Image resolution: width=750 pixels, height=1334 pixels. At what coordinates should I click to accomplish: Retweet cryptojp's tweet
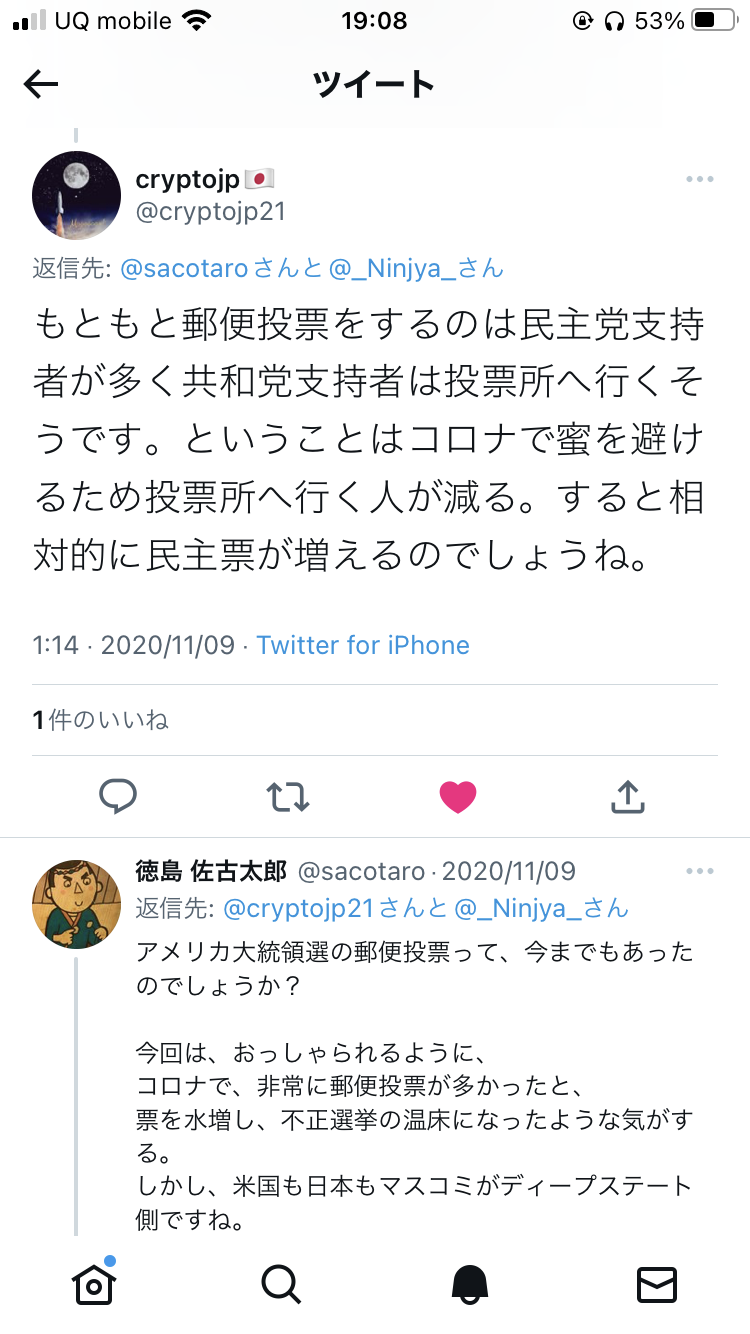click(x=288, y=796)
